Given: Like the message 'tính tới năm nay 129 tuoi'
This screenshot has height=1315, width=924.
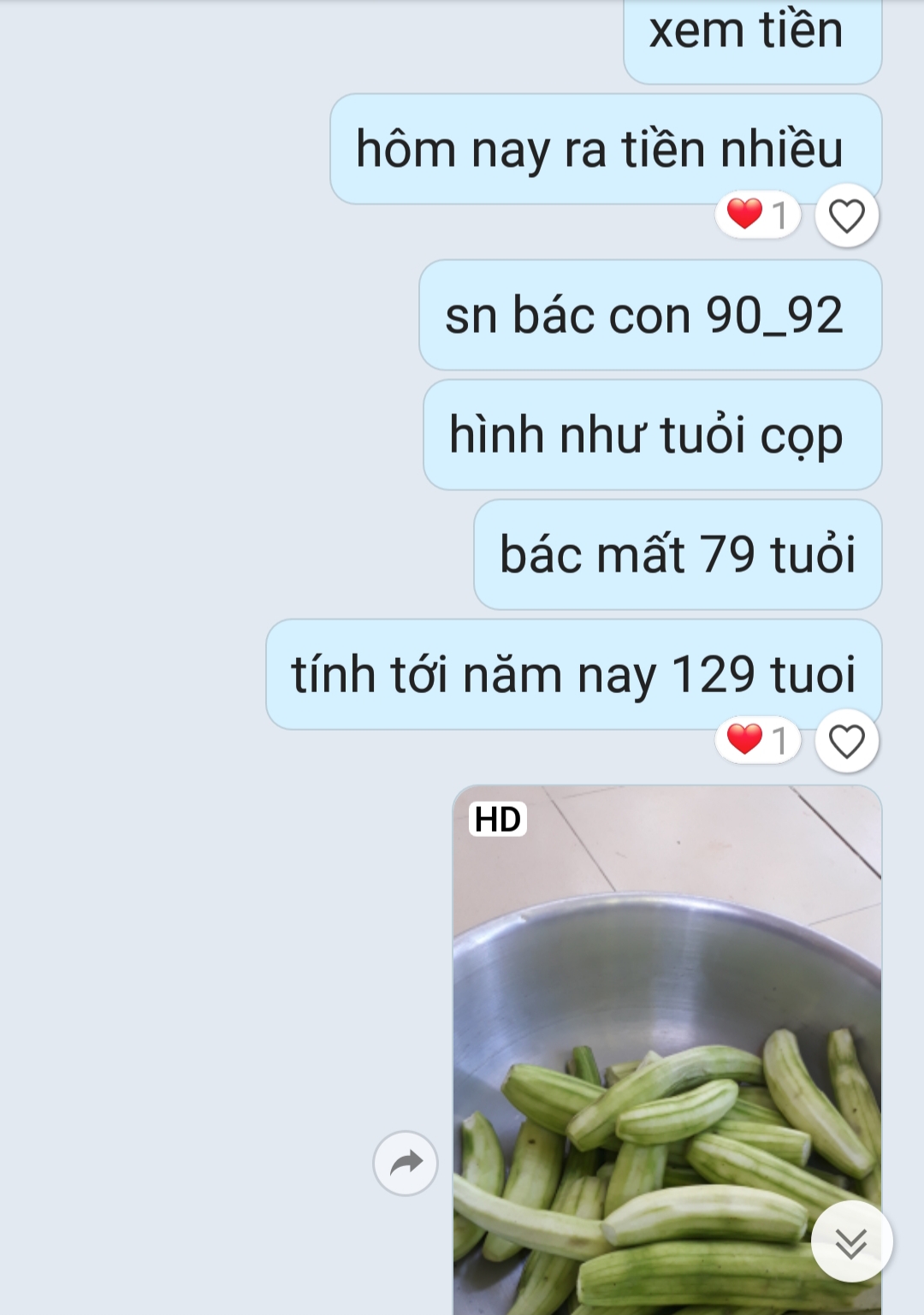Looking at the screenshot, I should (x=846, y=741).
